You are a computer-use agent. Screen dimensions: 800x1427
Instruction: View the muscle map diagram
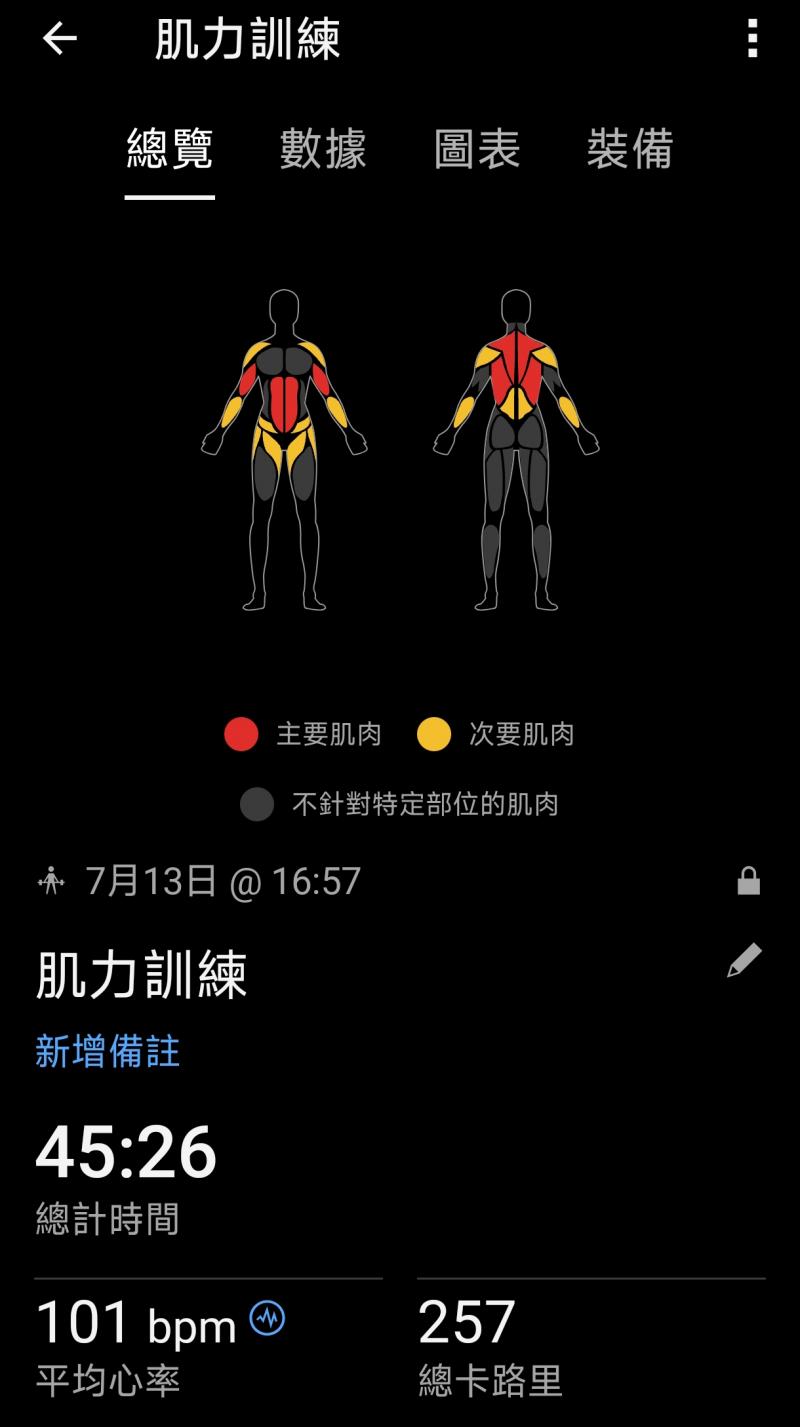pyautogui.click(x=400, y=450)
